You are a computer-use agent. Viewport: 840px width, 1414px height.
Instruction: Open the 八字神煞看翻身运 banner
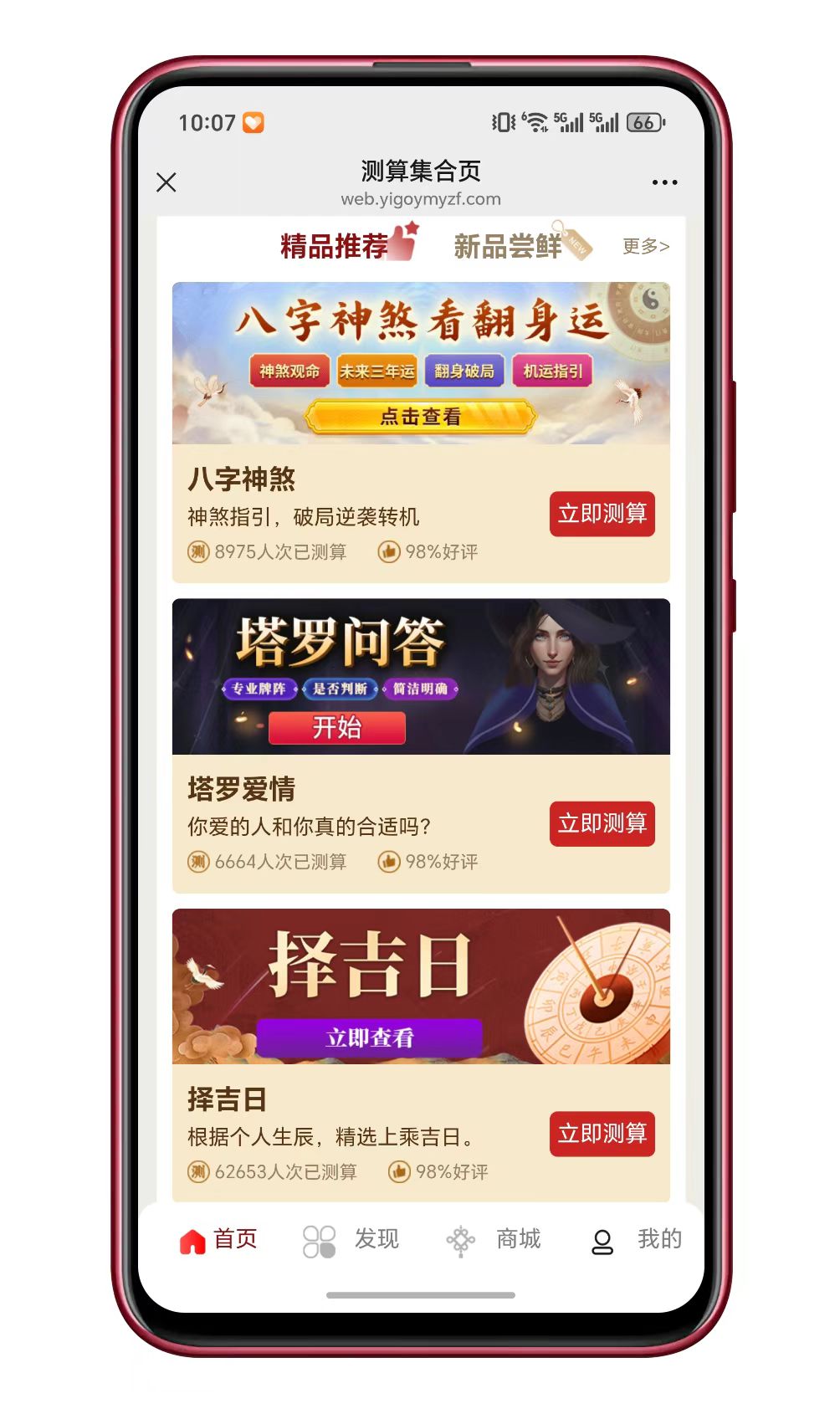(421, 362)
